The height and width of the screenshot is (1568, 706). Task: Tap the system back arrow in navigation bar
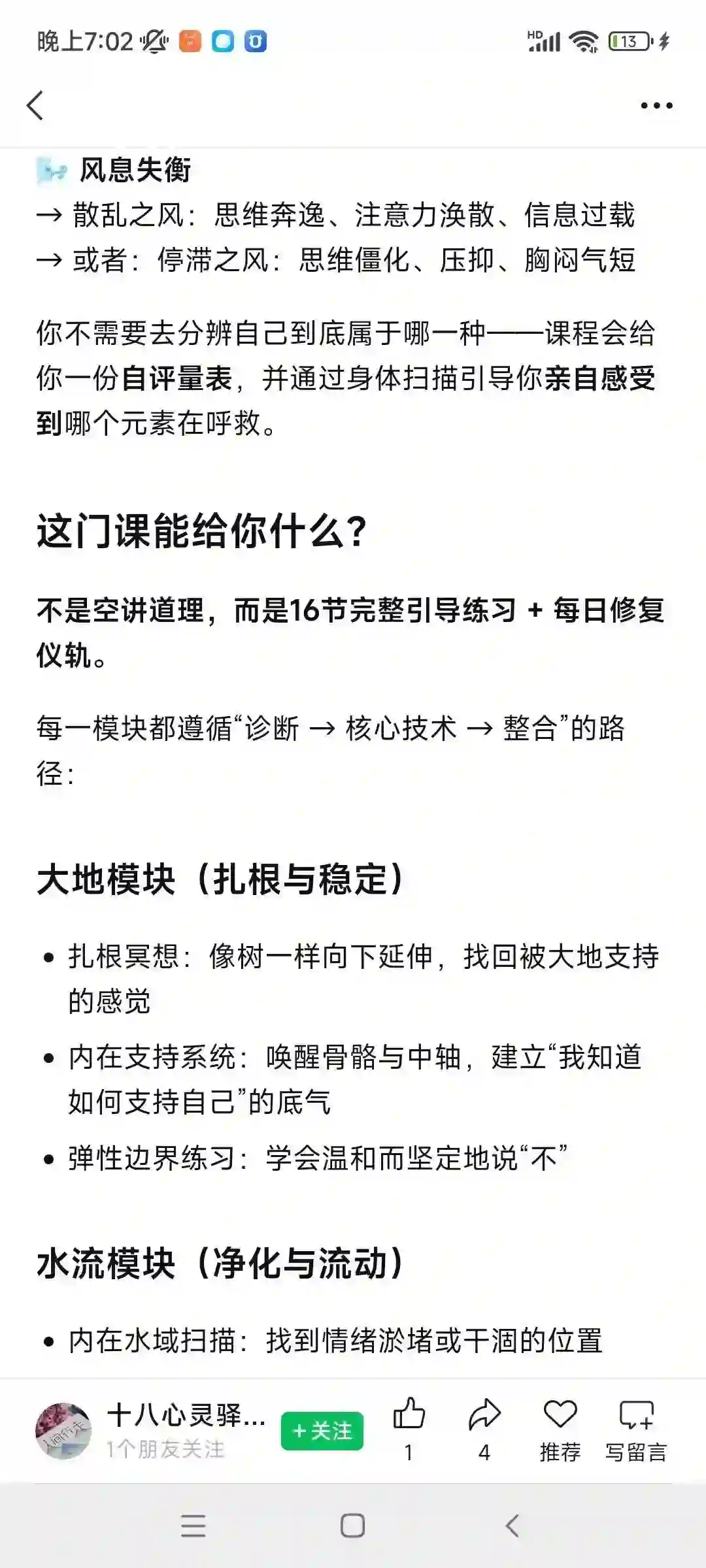(513, 1526)
